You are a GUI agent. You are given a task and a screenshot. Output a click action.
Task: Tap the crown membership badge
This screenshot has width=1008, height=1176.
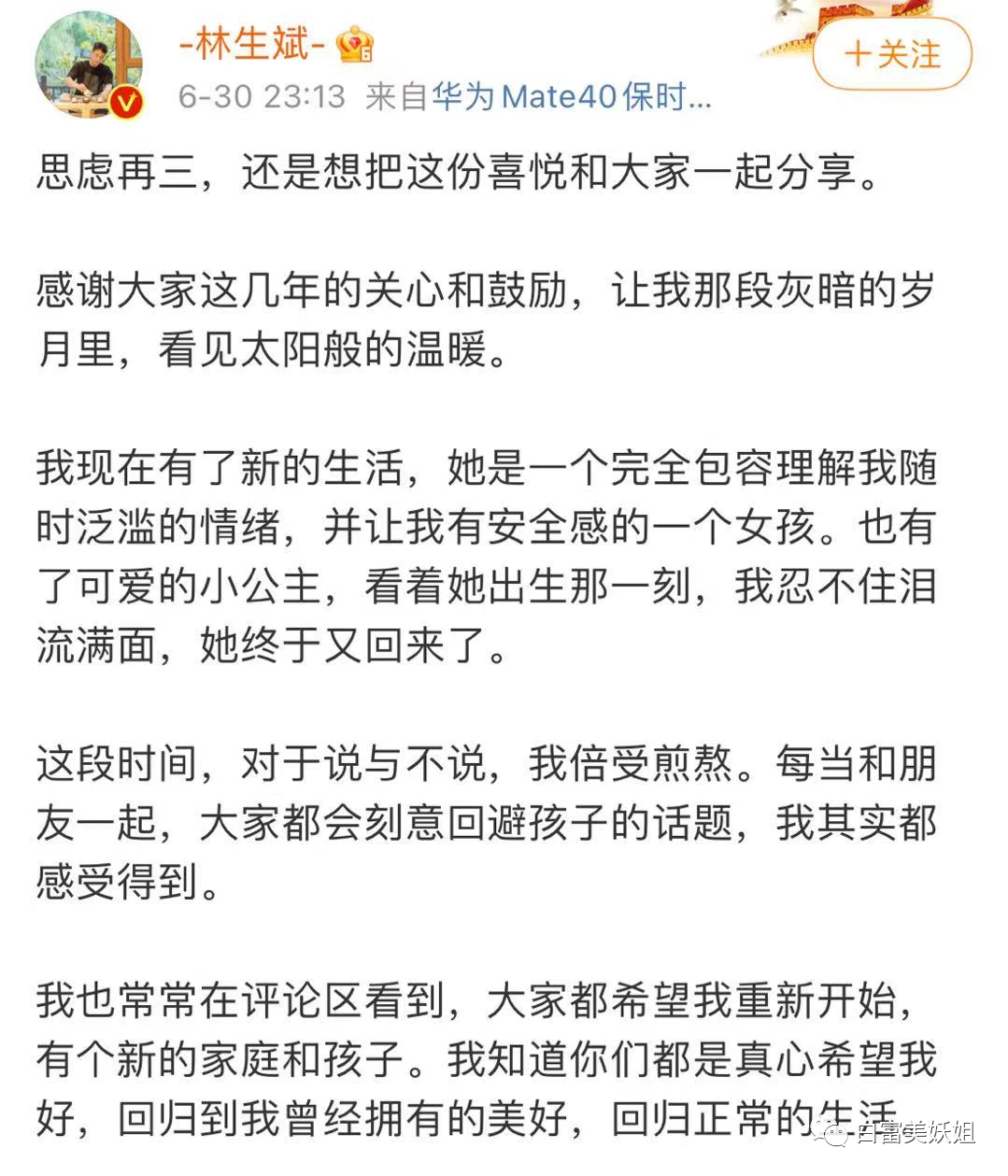click(x=355, y=44)
